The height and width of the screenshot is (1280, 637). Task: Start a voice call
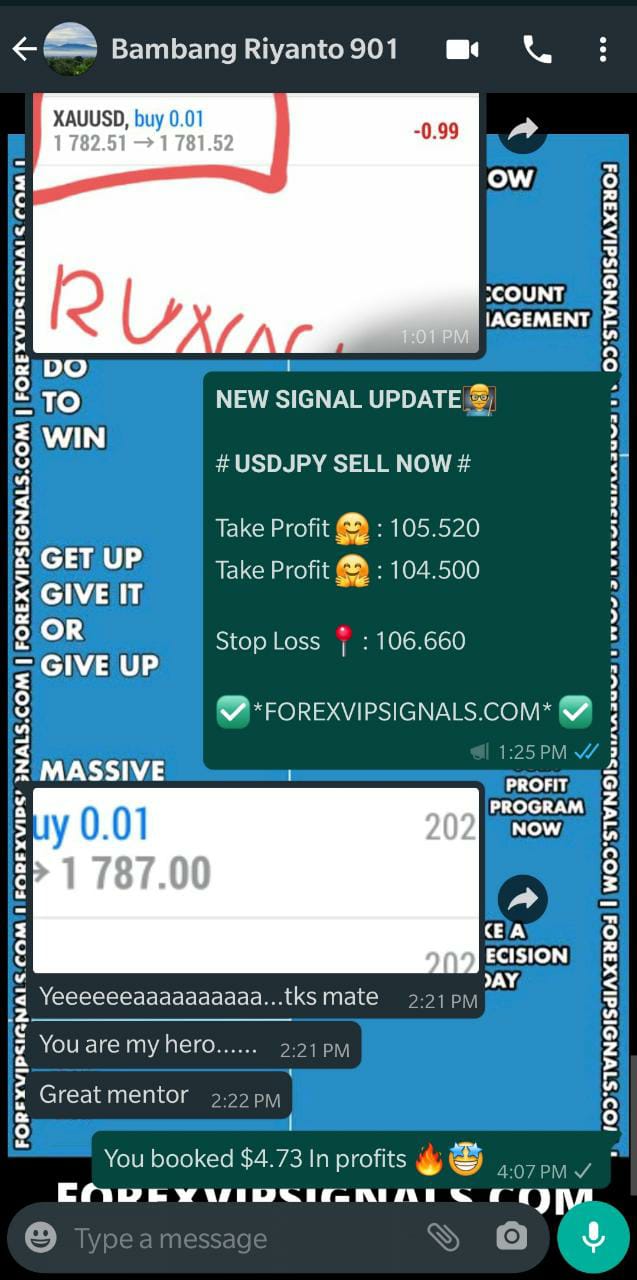point(537,49)
